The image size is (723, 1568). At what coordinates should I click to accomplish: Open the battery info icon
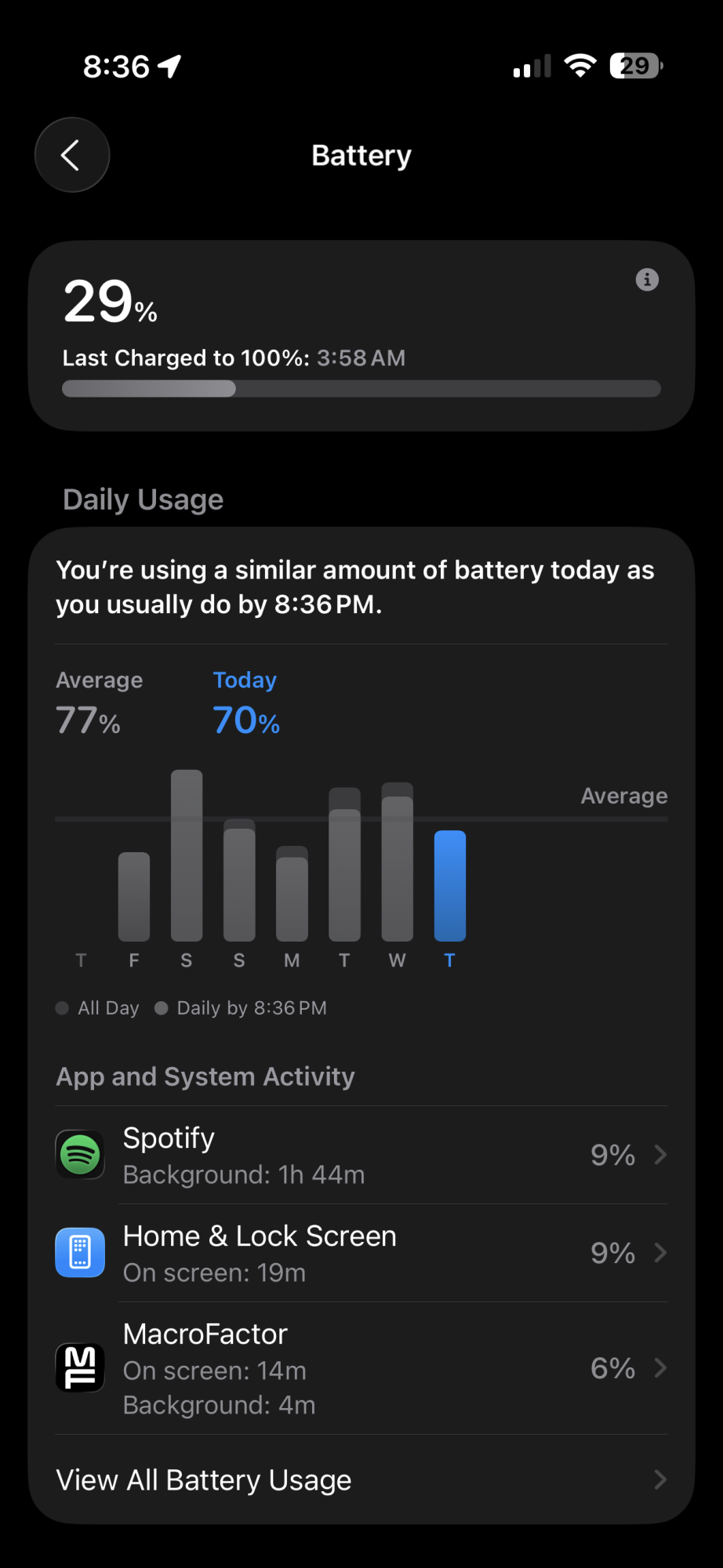[x=647, y=280]
